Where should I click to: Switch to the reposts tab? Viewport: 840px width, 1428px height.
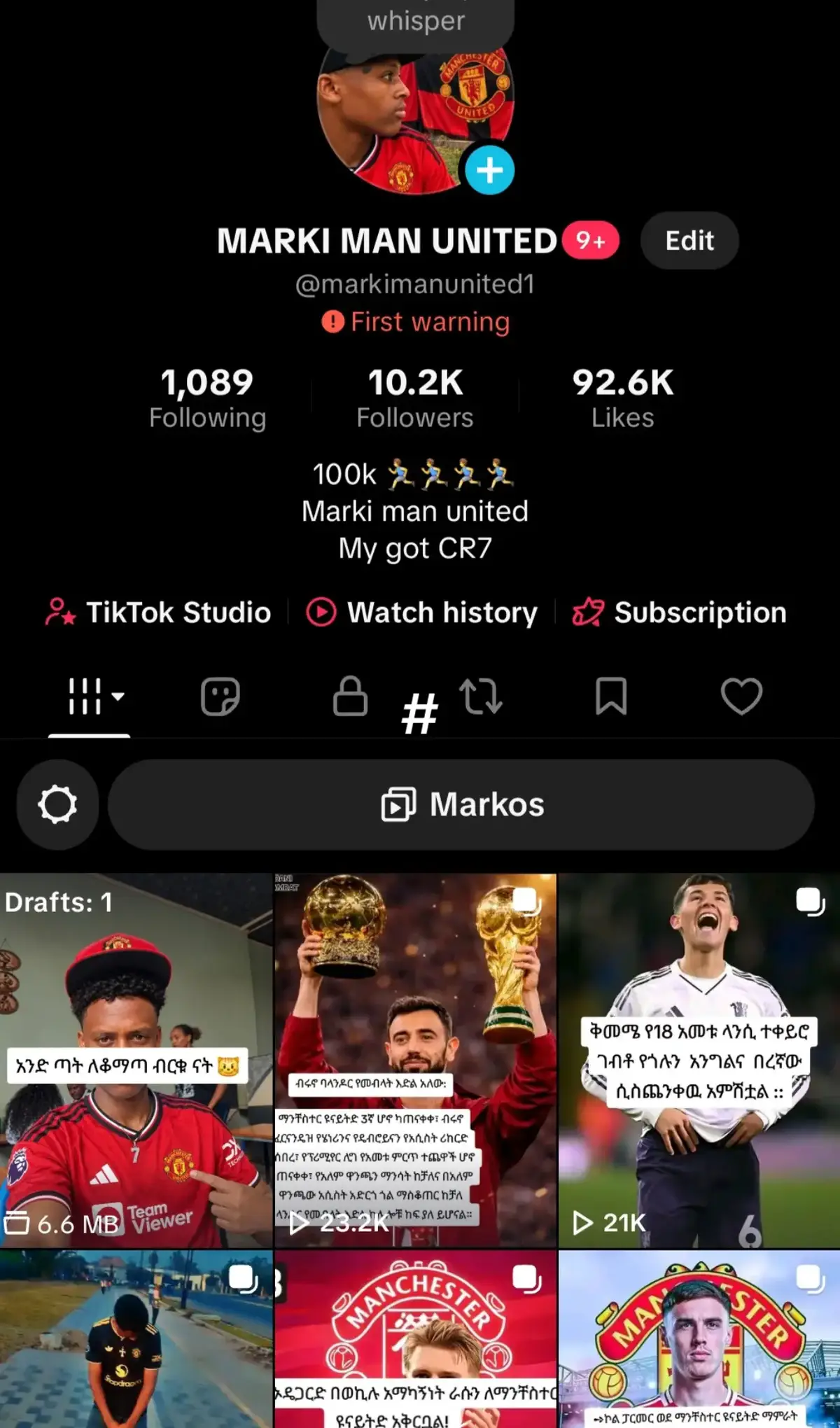click(x=481, y=696)
